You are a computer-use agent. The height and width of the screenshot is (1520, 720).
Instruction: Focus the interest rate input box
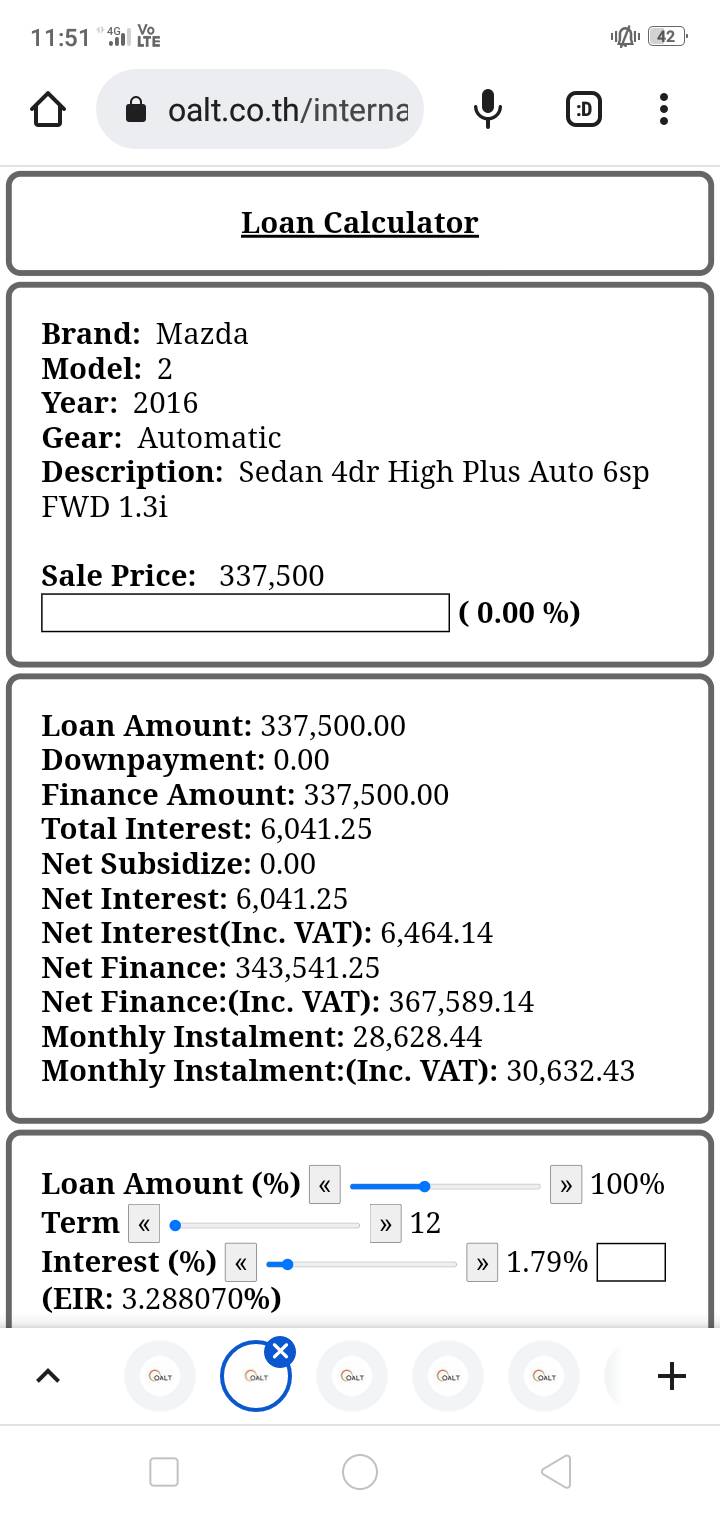(631, 1262)
